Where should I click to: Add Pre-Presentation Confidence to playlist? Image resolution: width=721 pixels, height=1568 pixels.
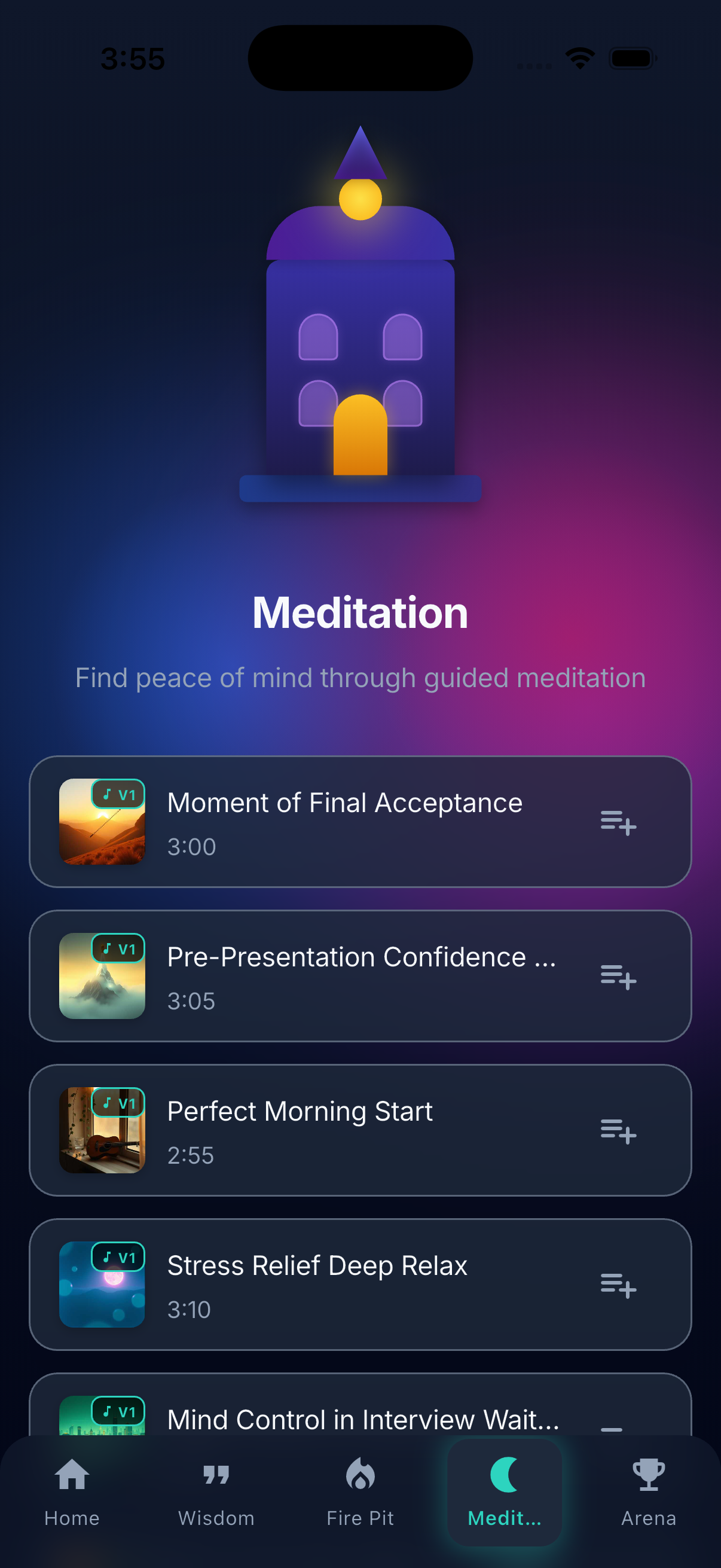point(618,977)
